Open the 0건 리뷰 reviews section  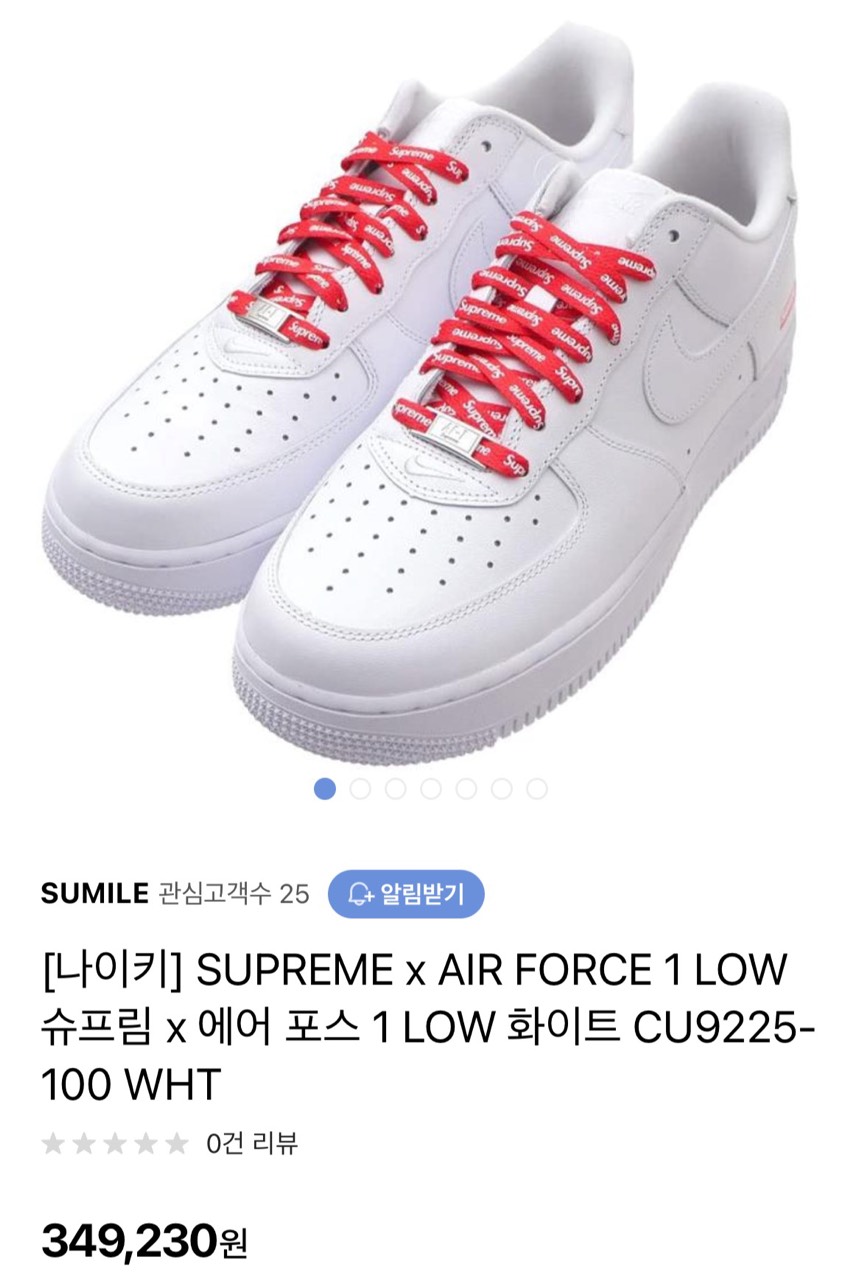pos(251,1143)
